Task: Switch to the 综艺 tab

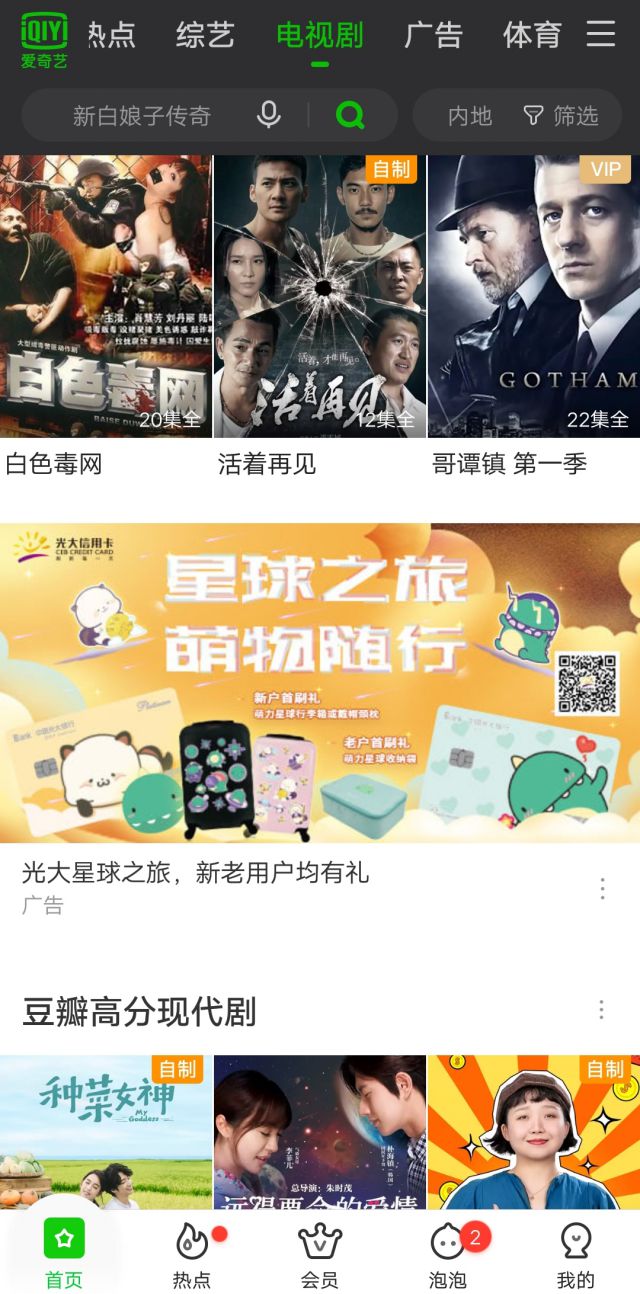Action: pyautogui.click(x=205, y=36)
